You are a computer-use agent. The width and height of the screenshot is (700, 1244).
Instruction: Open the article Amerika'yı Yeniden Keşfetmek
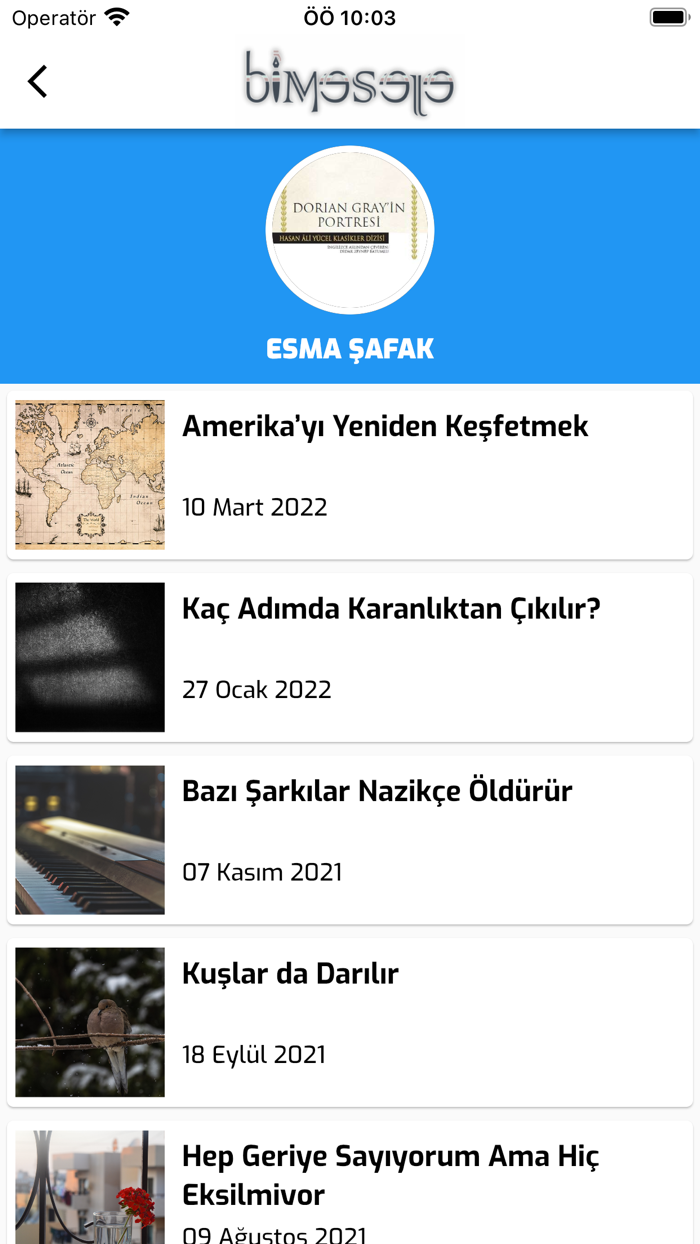pyautogui.click(x=385, y=427)
